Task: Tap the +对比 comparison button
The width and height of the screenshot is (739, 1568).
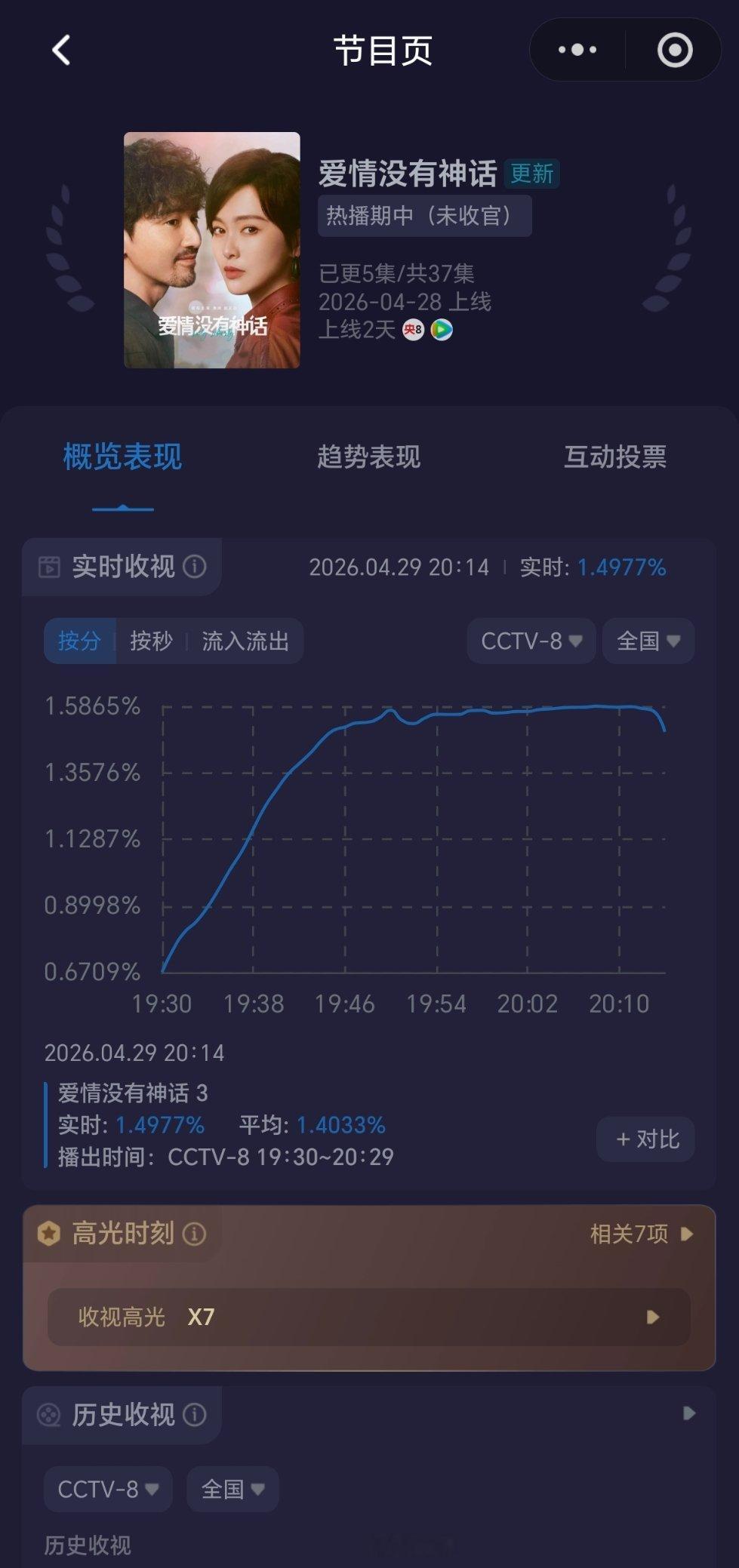Action: pyautogui.click(x=645, y=1139)
